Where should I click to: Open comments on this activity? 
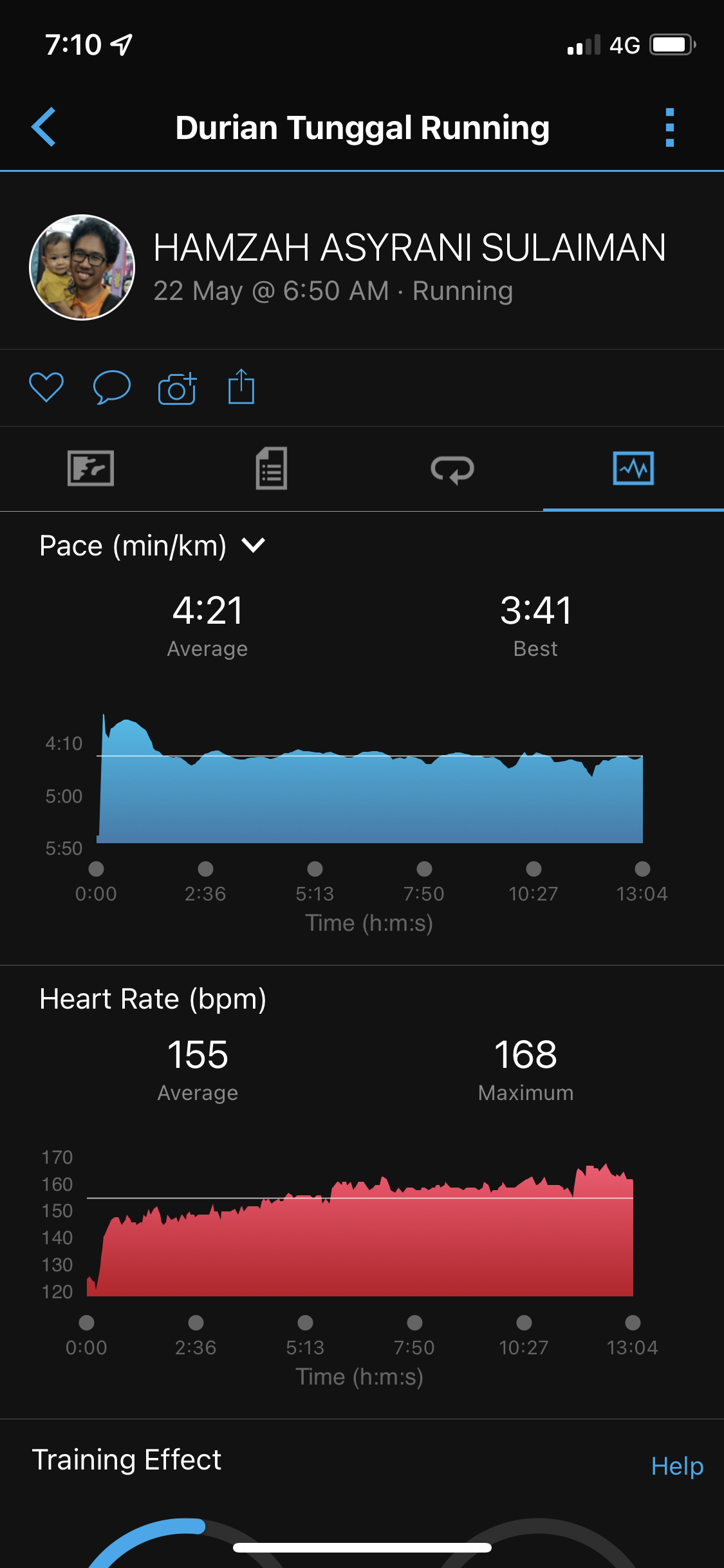pyautogui.click(x=112, y=387)
